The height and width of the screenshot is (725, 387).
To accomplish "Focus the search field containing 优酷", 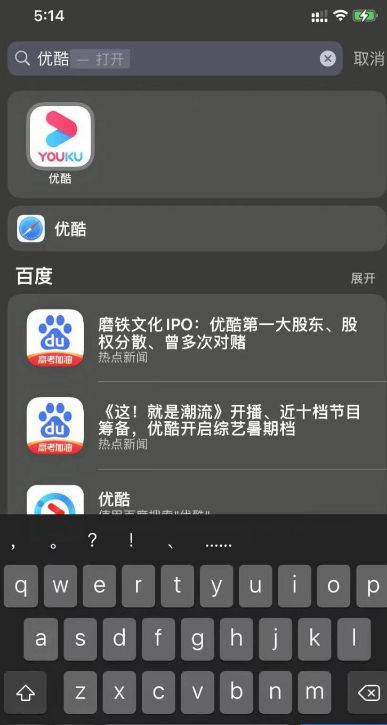I will click(175, 59).
